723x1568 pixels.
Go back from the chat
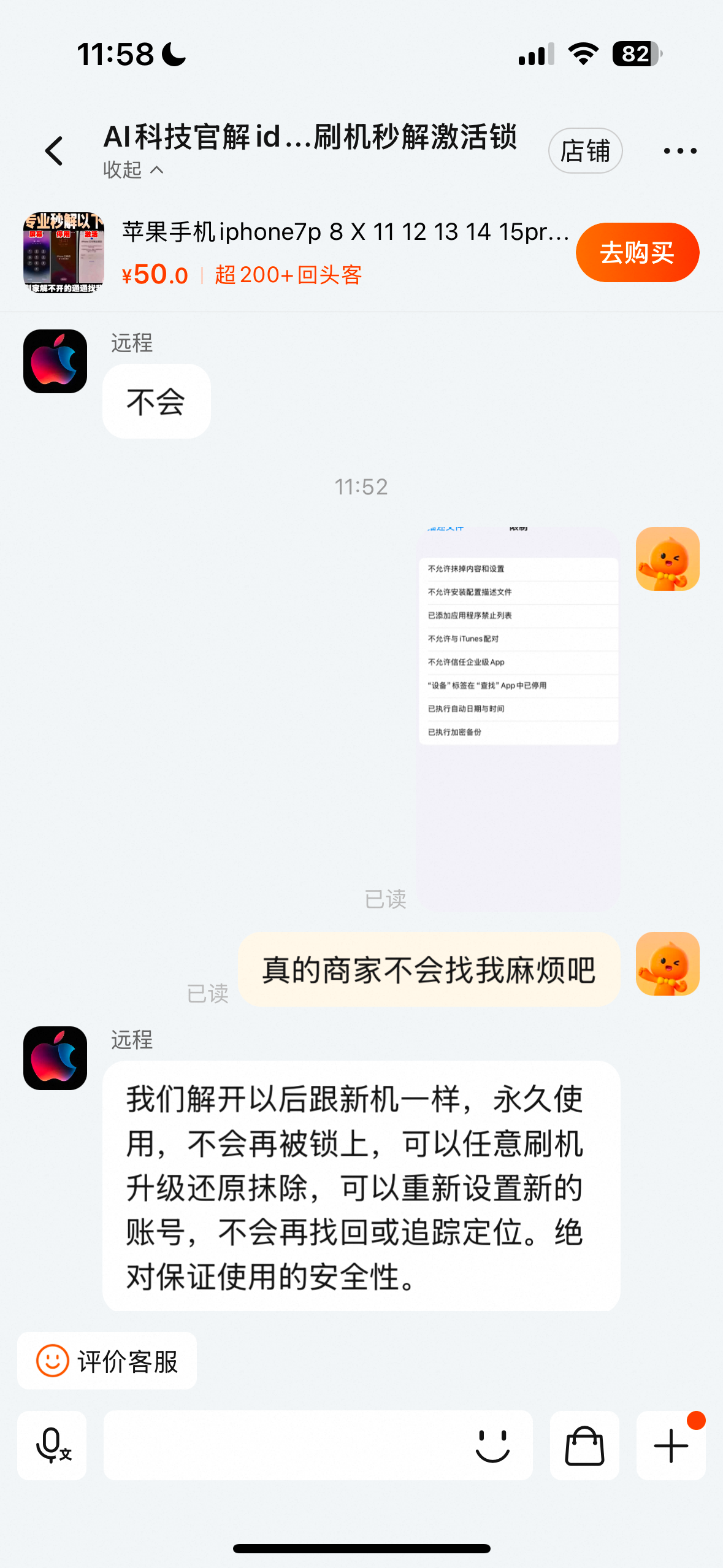click(54, 151)
